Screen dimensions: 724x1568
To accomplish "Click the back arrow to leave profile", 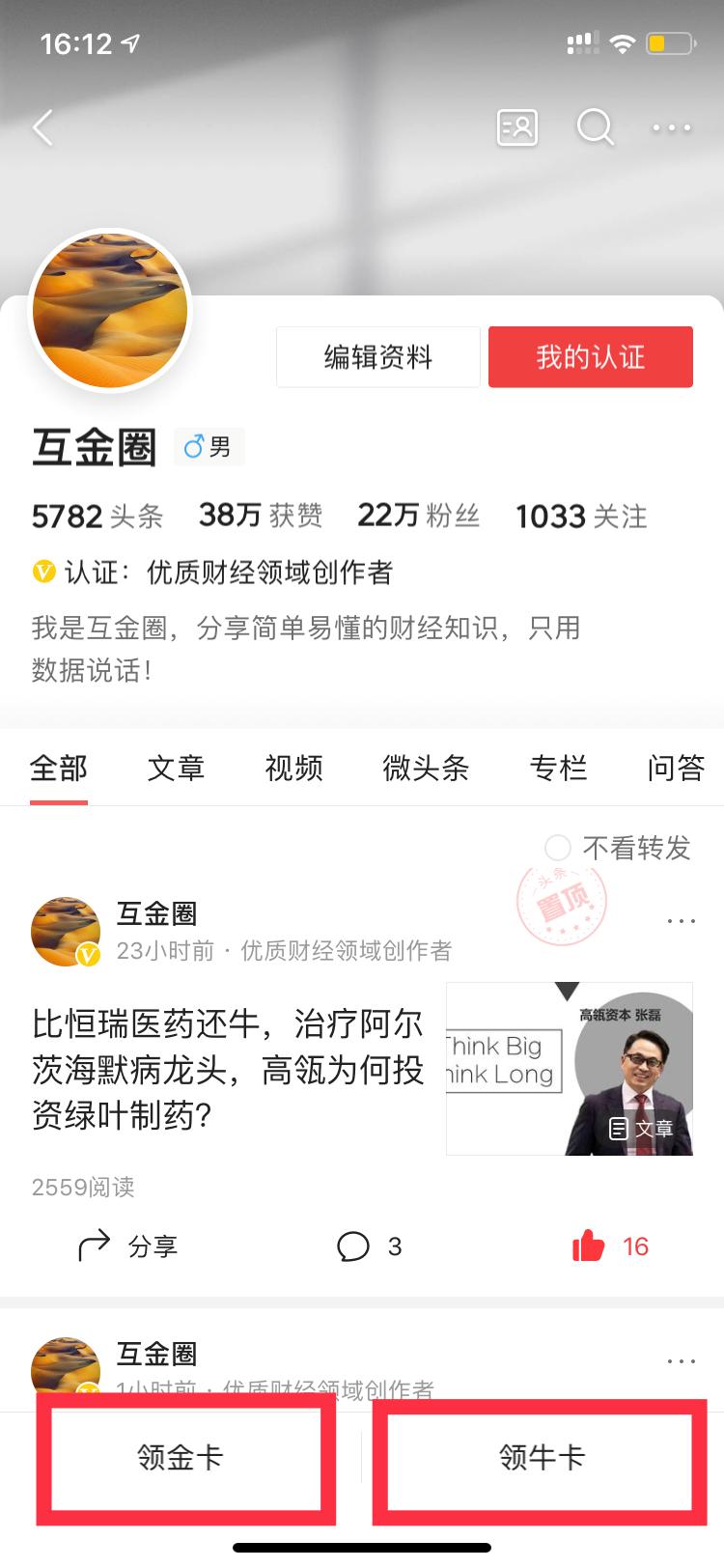I will pos(42,126).
